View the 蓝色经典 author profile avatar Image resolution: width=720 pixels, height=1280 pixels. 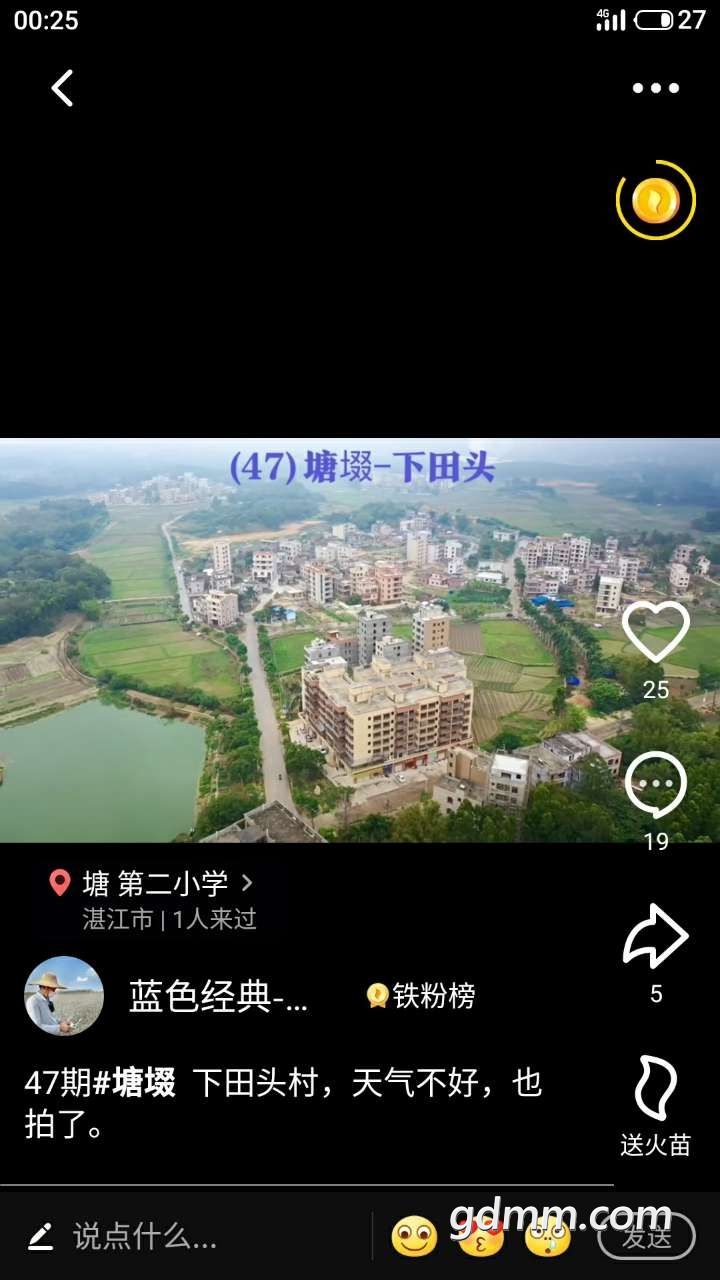click(x=64, y=995)
